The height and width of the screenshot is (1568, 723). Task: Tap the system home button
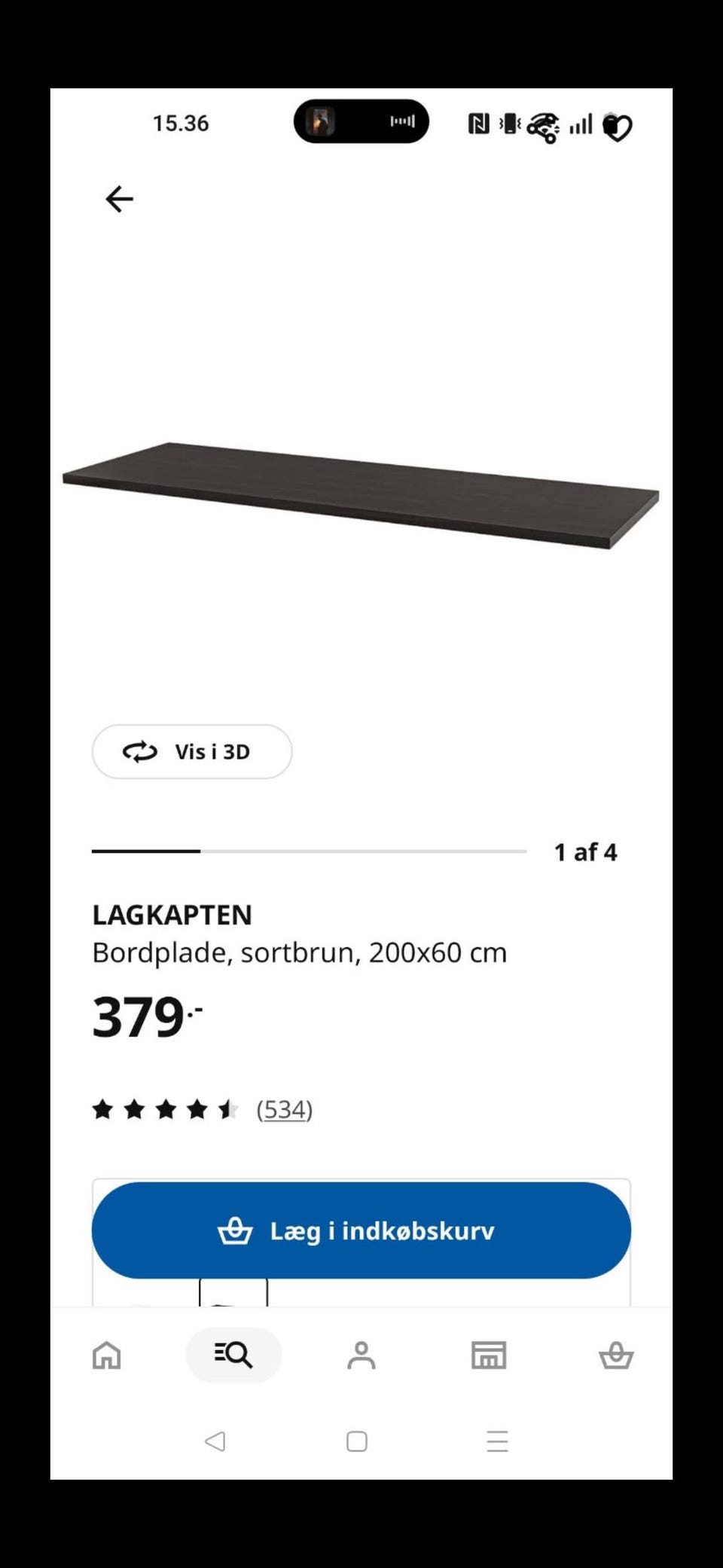(x=357, y=1441)
